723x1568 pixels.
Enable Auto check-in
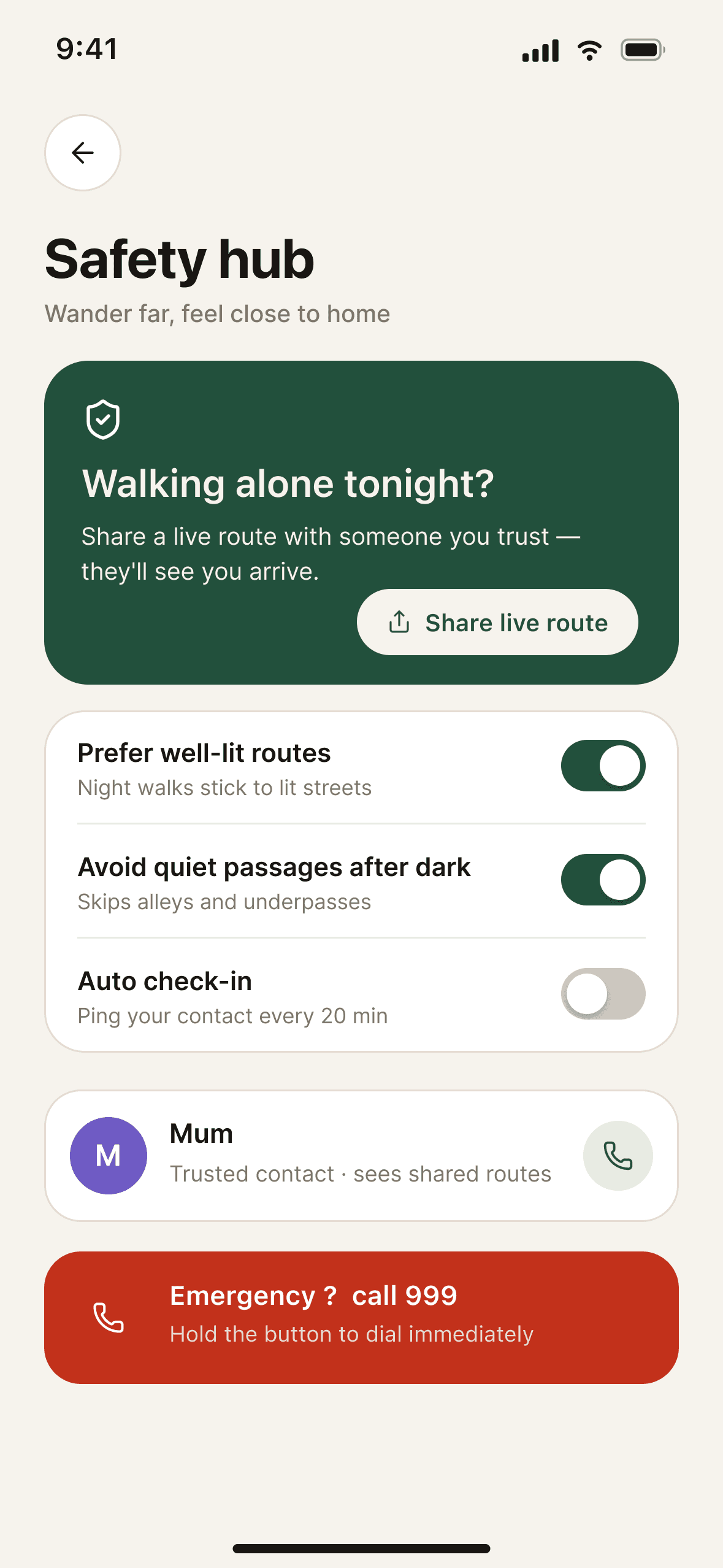603,994
